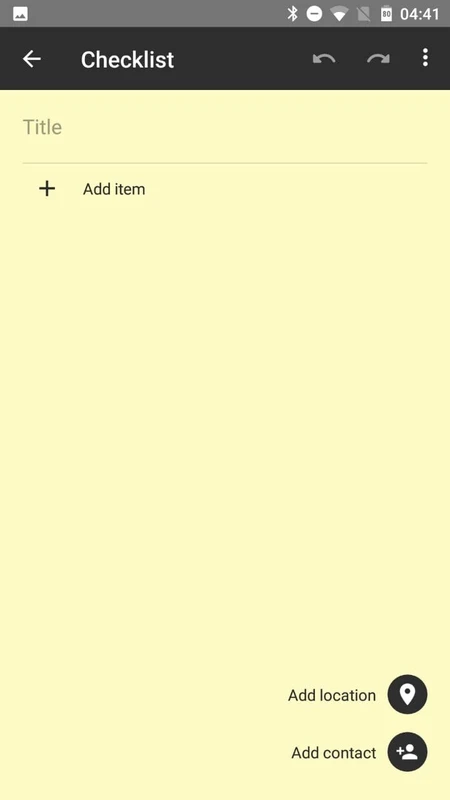Tap the undo arrow in toolbar
The width and height of the screenshot is (450, 800).
pyautogui.click(x=324, y=59)
